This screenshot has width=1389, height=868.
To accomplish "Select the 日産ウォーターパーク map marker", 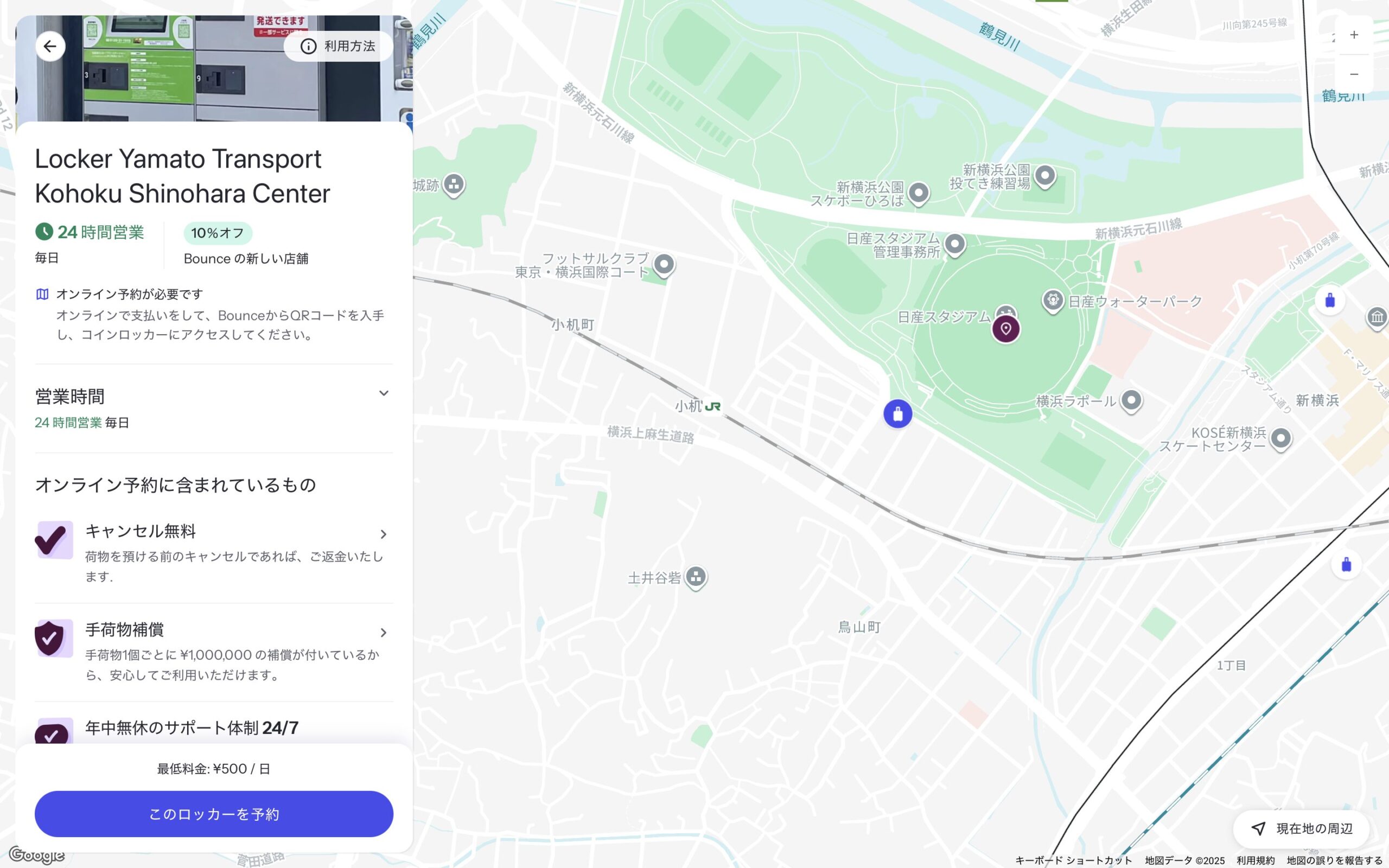I will coord(1053,300).
